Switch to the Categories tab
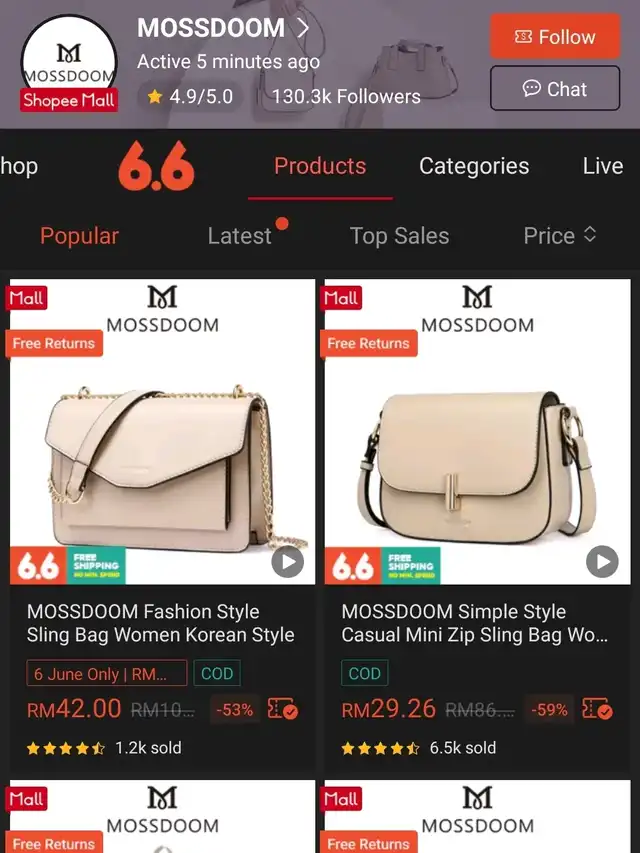This screenshot has height=853, width=640. (474, 166)
